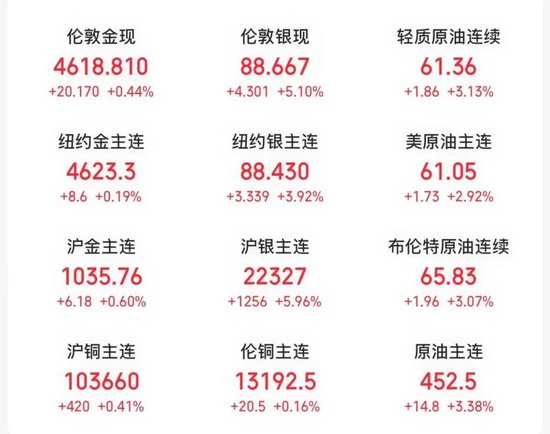
Task: Open the 沪铜主连 quote card
Action: [x=101, y=378]
